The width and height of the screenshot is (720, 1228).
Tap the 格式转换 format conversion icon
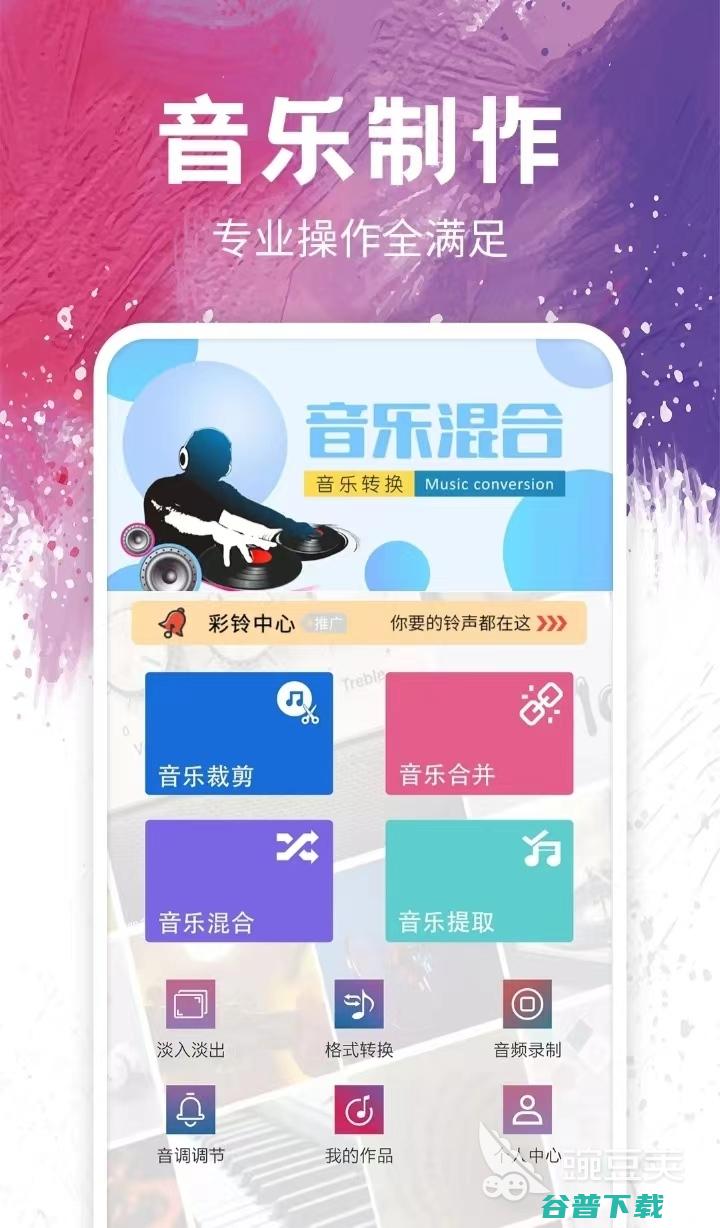(x=358, y=1006)
